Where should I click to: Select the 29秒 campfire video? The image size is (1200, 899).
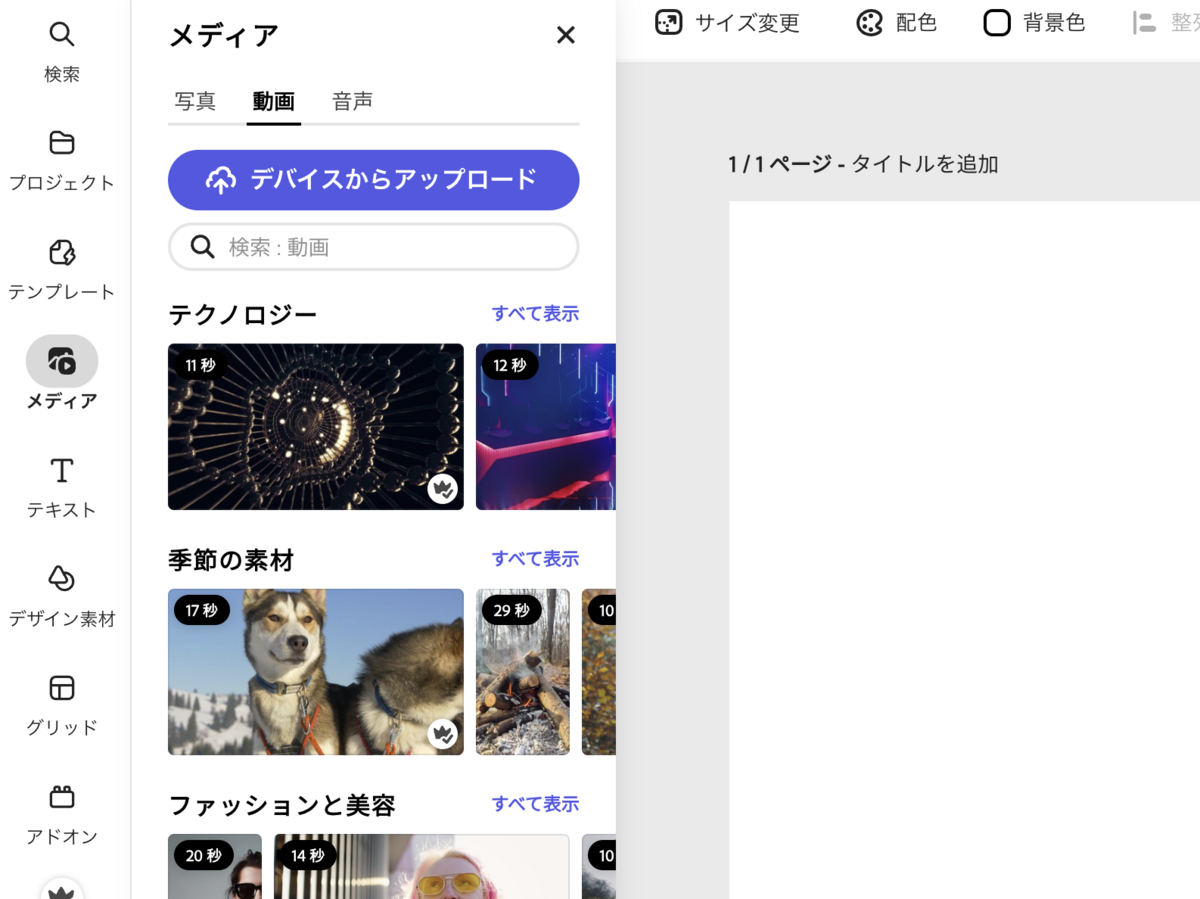point(522,672)
